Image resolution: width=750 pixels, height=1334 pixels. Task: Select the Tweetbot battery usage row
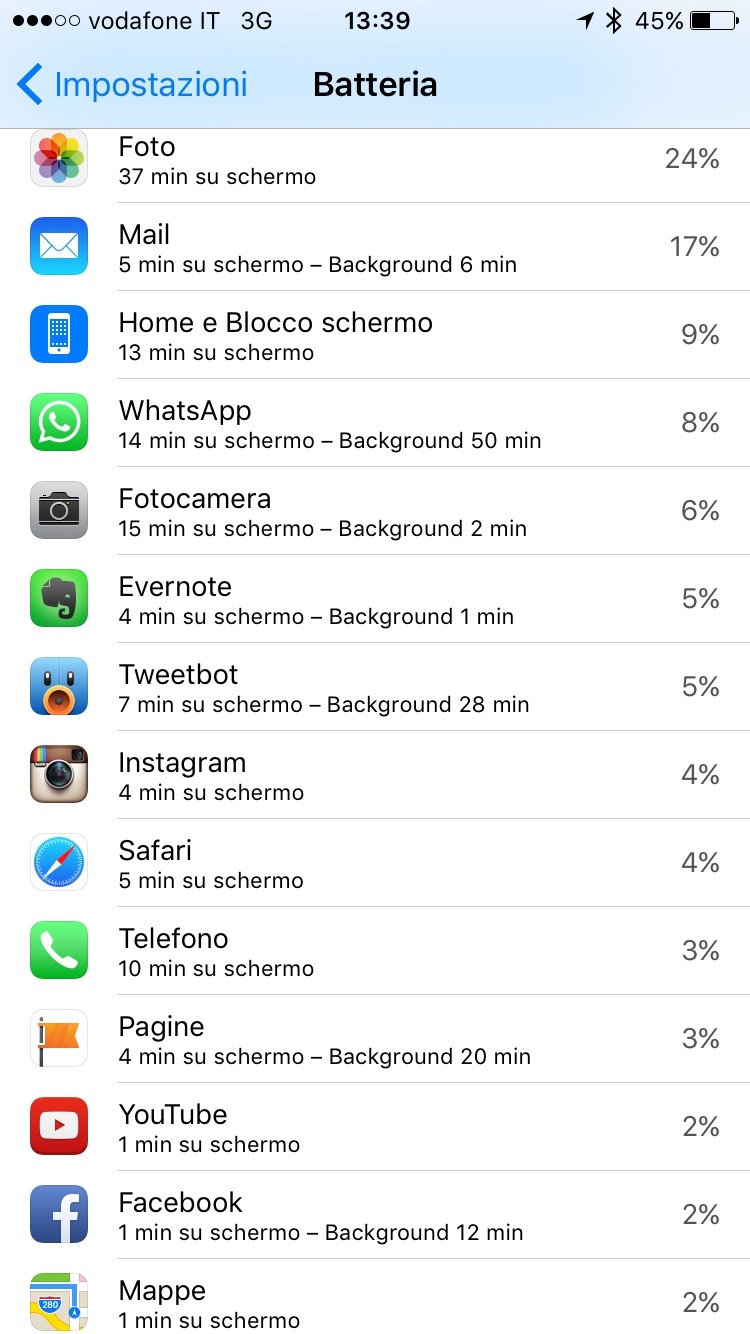coord(375,687)
